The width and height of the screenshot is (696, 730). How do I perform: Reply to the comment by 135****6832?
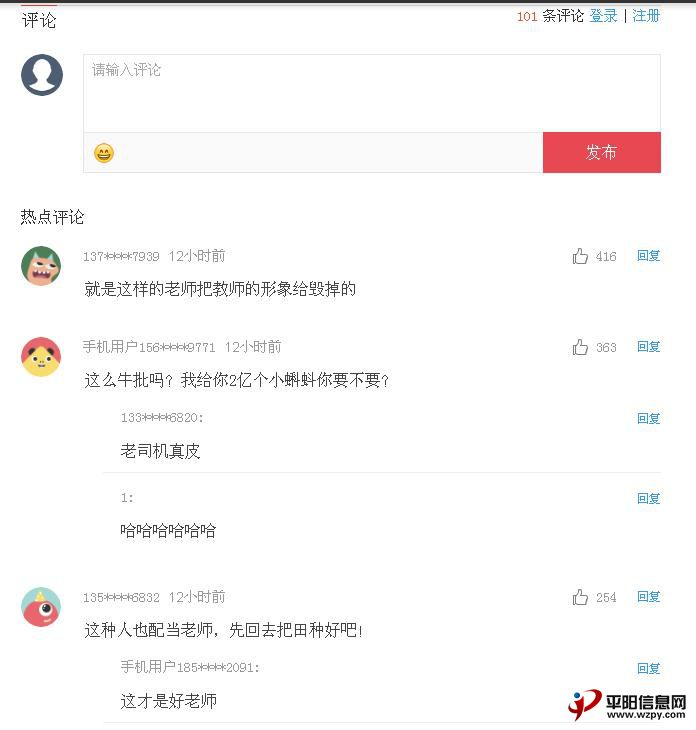[x=648, y=597]
